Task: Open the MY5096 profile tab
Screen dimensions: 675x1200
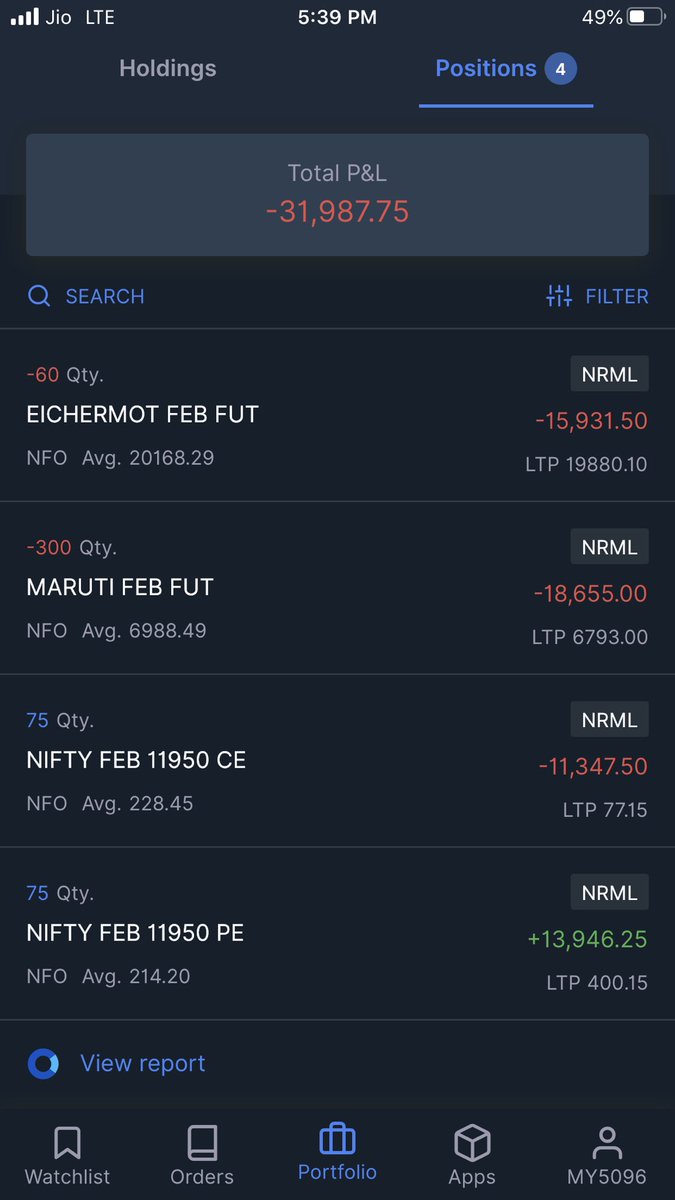Action: 607,1156
